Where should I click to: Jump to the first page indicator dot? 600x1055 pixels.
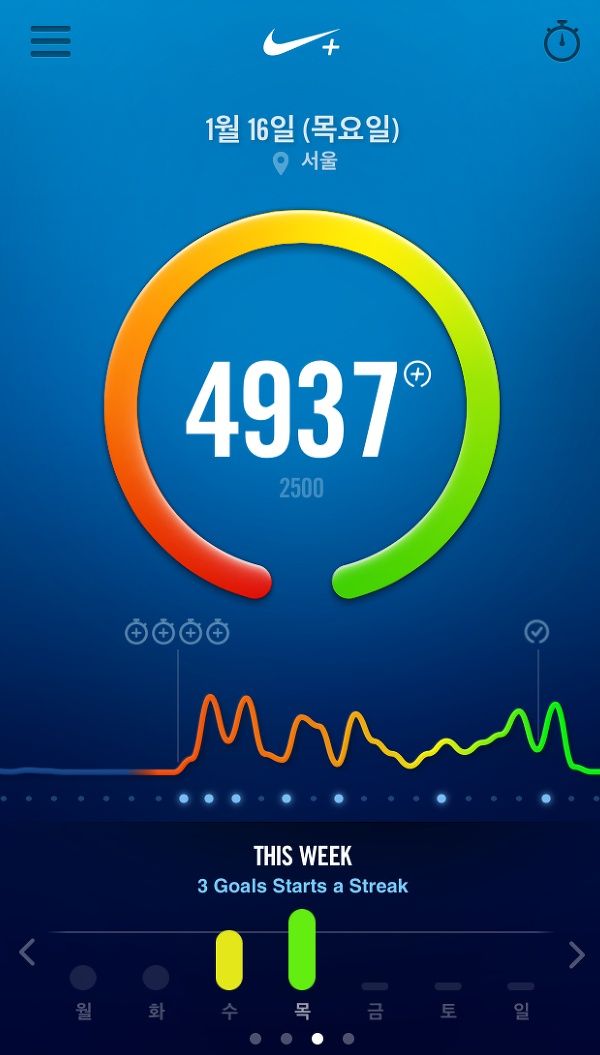pyautogui.click(x=256, y=1039)
